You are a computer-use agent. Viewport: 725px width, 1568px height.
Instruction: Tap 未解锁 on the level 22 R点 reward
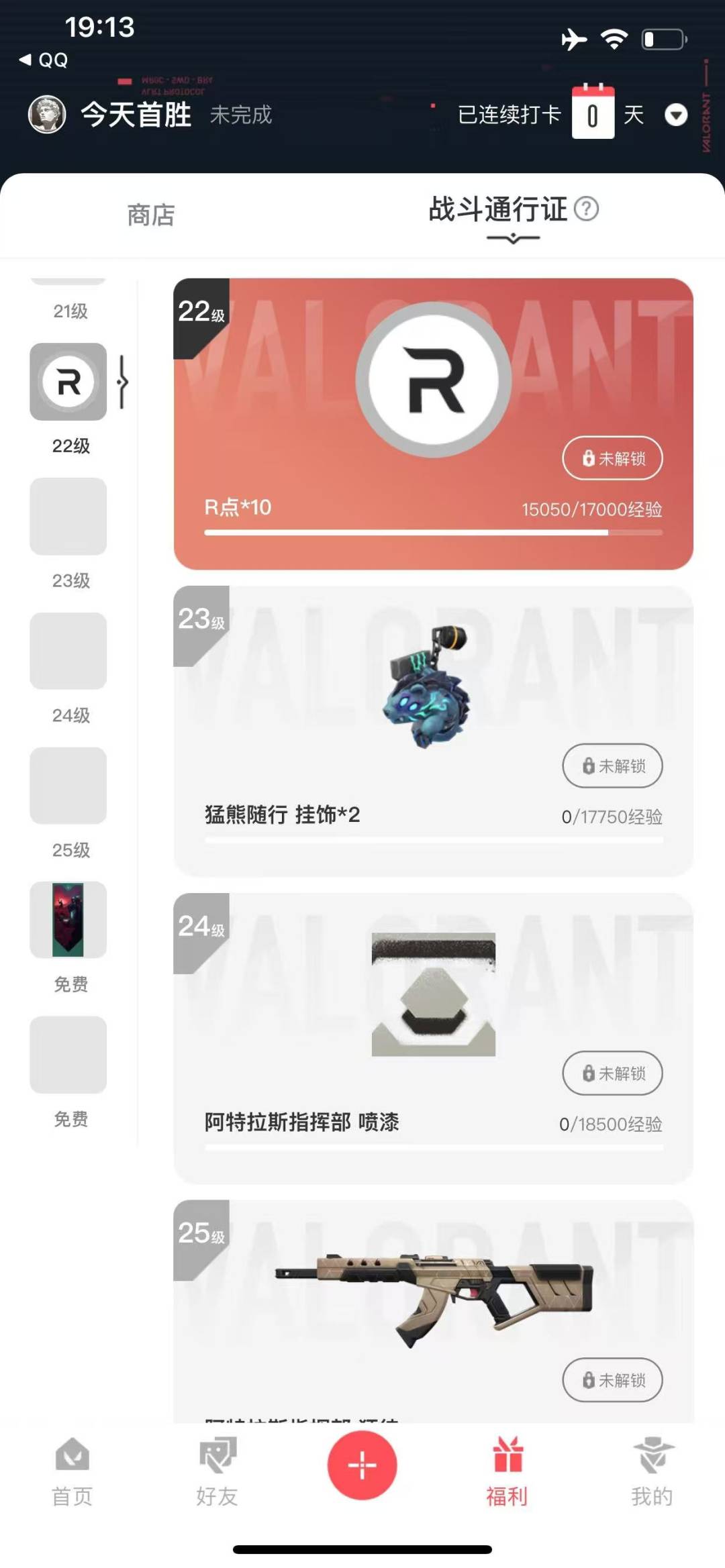click(612, 458)
